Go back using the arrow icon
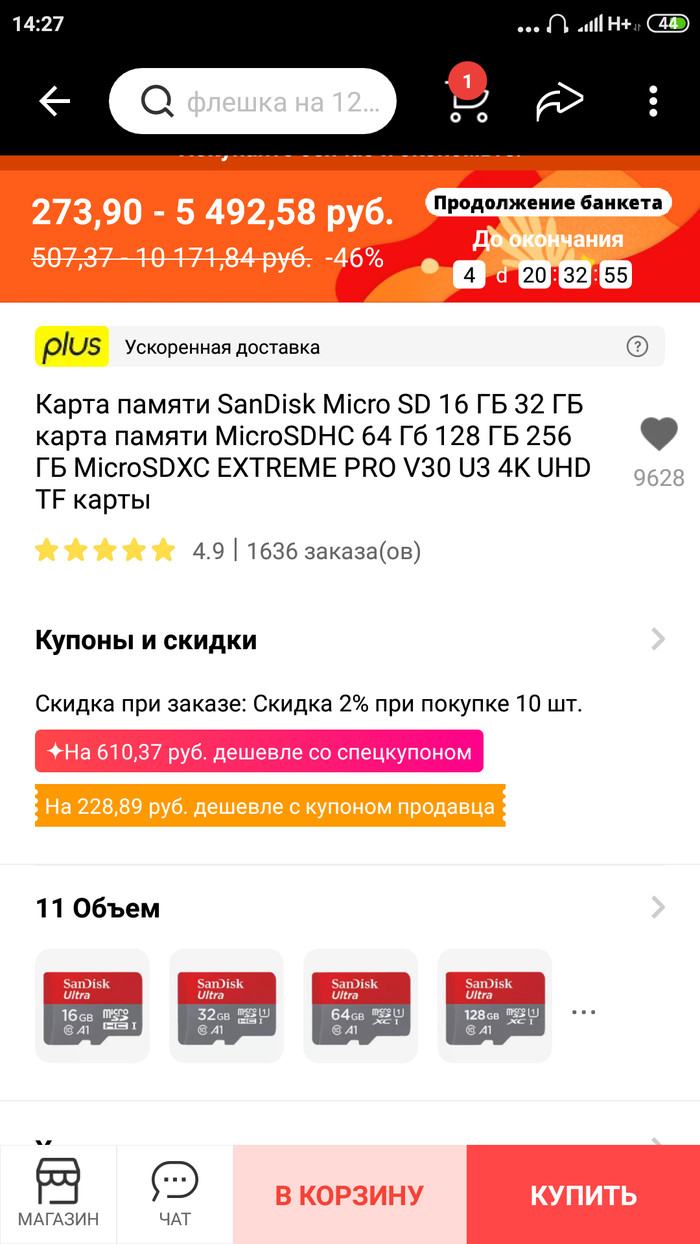 pyautogui.click(x=54, y=101)
